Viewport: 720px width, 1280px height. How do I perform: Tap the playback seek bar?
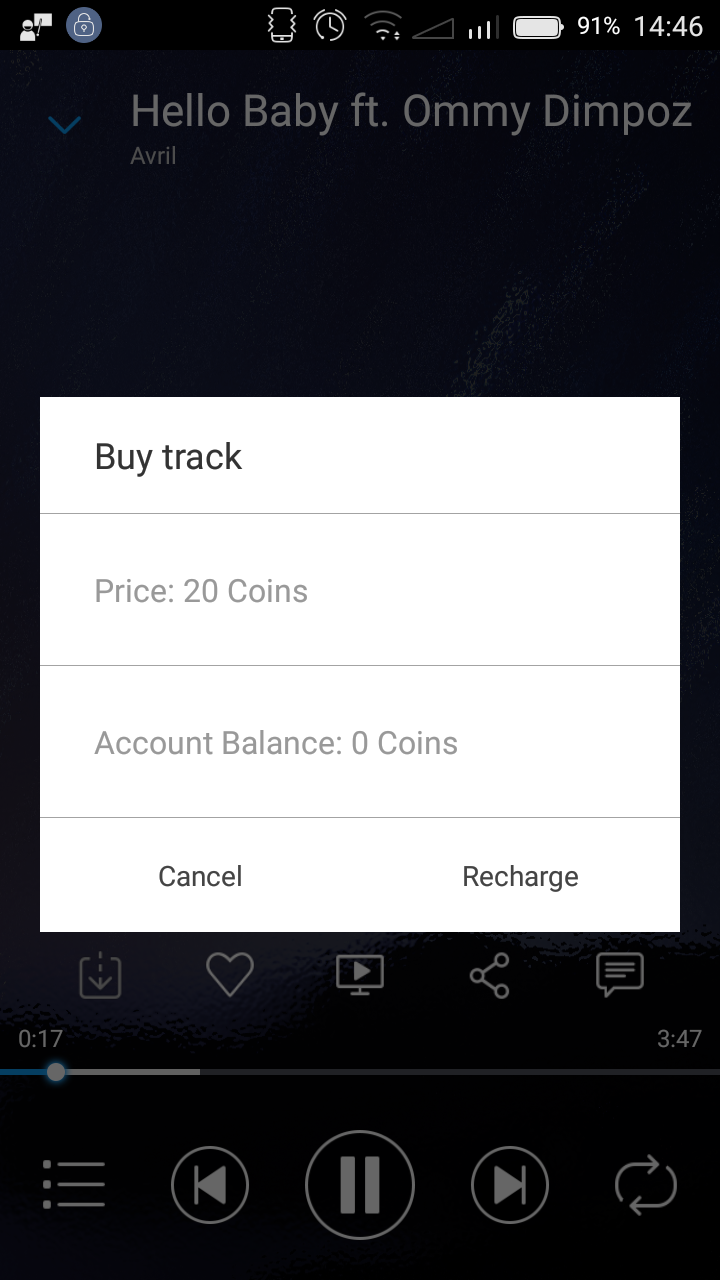[360, 1072]
